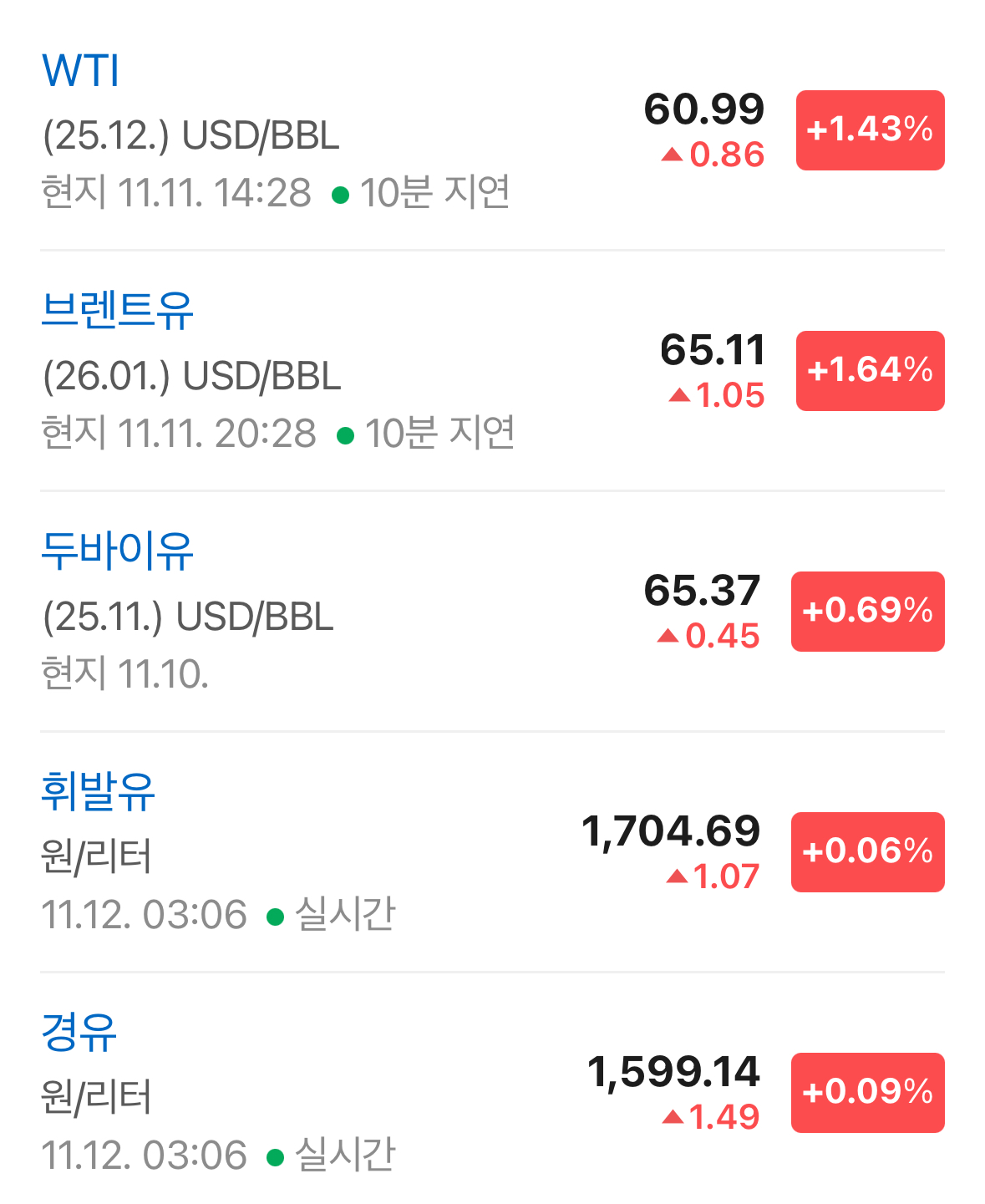This screenshot has width=985, height=1204.
Task: View details for 두바이유
Action: pos(492,612)
